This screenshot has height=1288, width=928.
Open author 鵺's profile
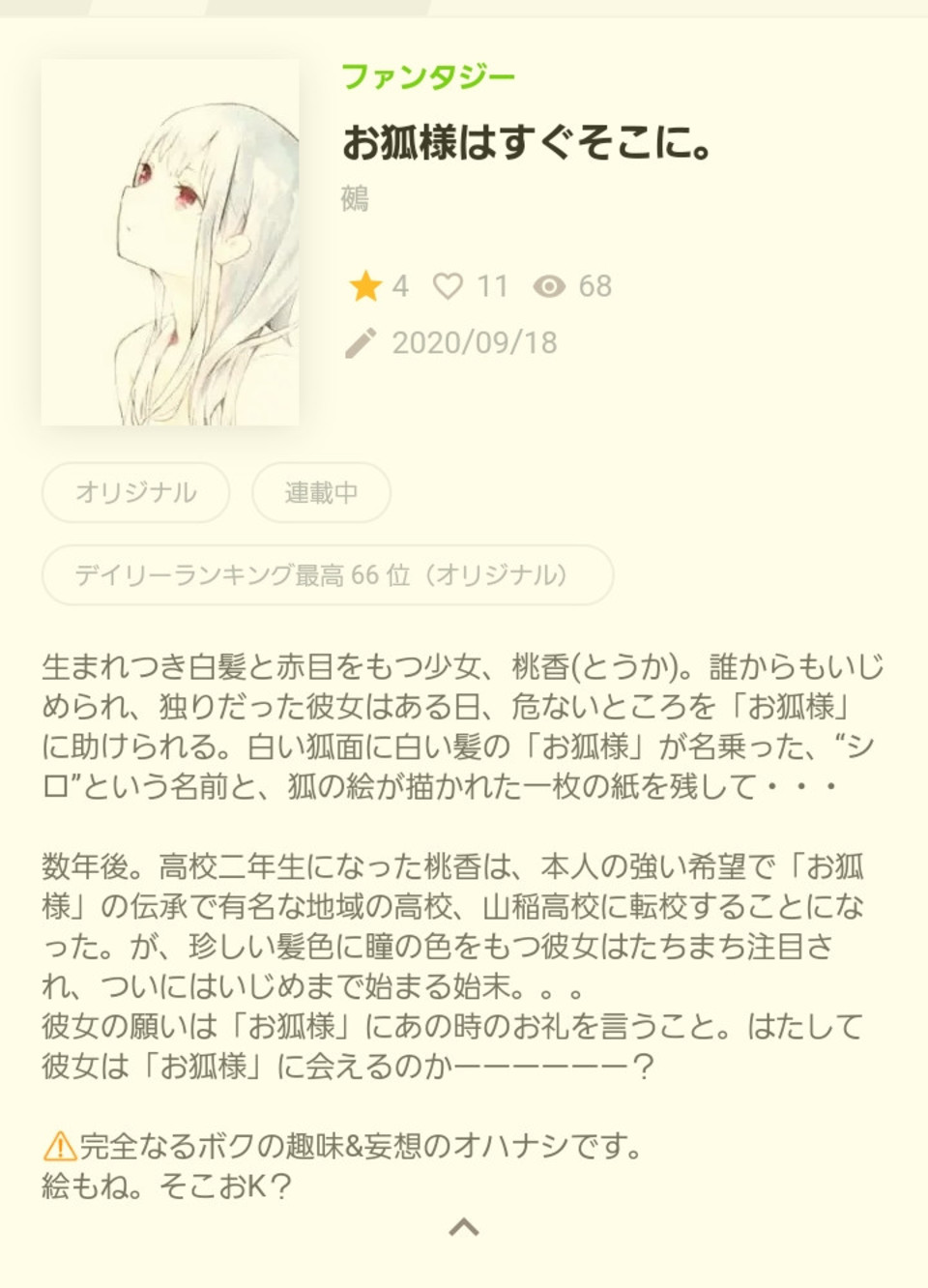(x=355, y=198)
